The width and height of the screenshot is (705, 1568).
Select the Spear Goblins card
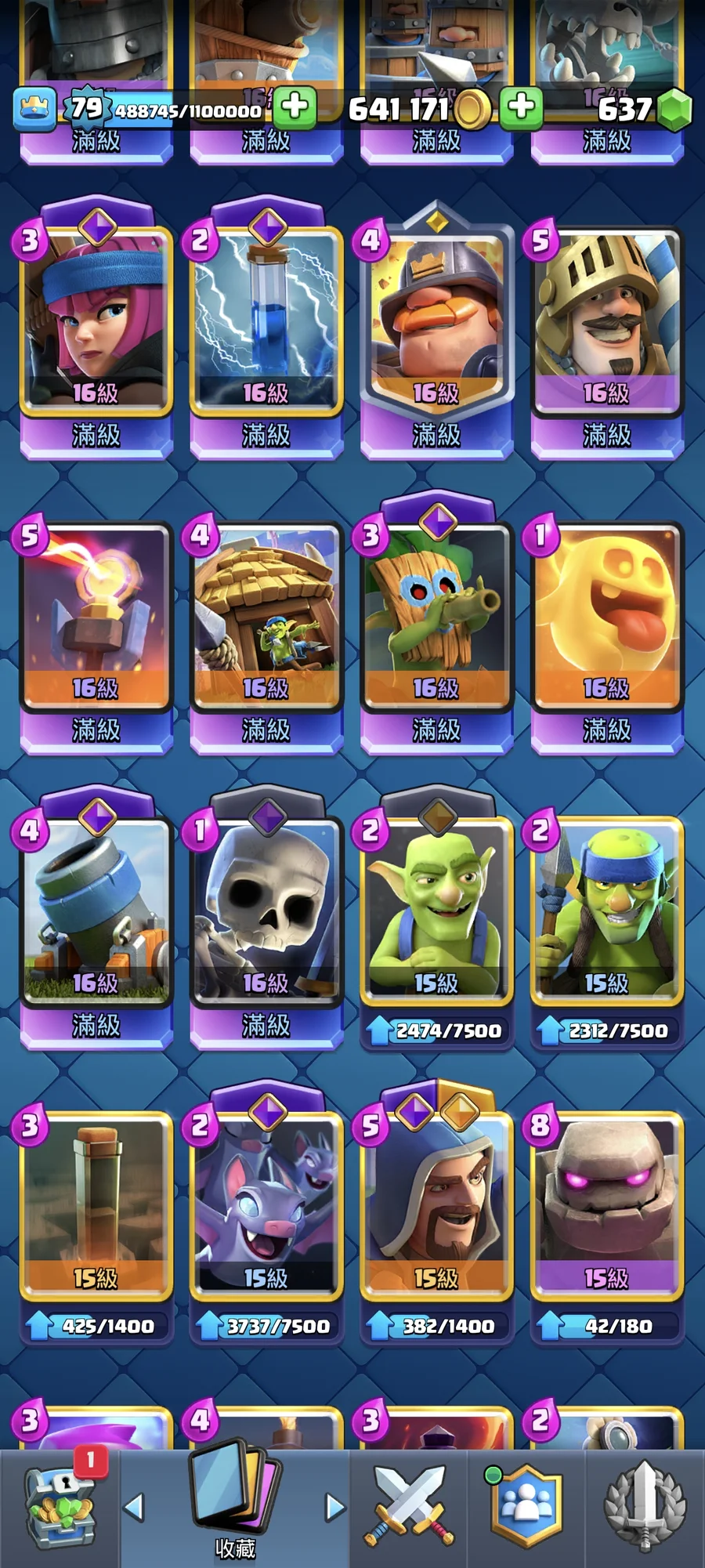pyautogui.click(x=606, y=911)
